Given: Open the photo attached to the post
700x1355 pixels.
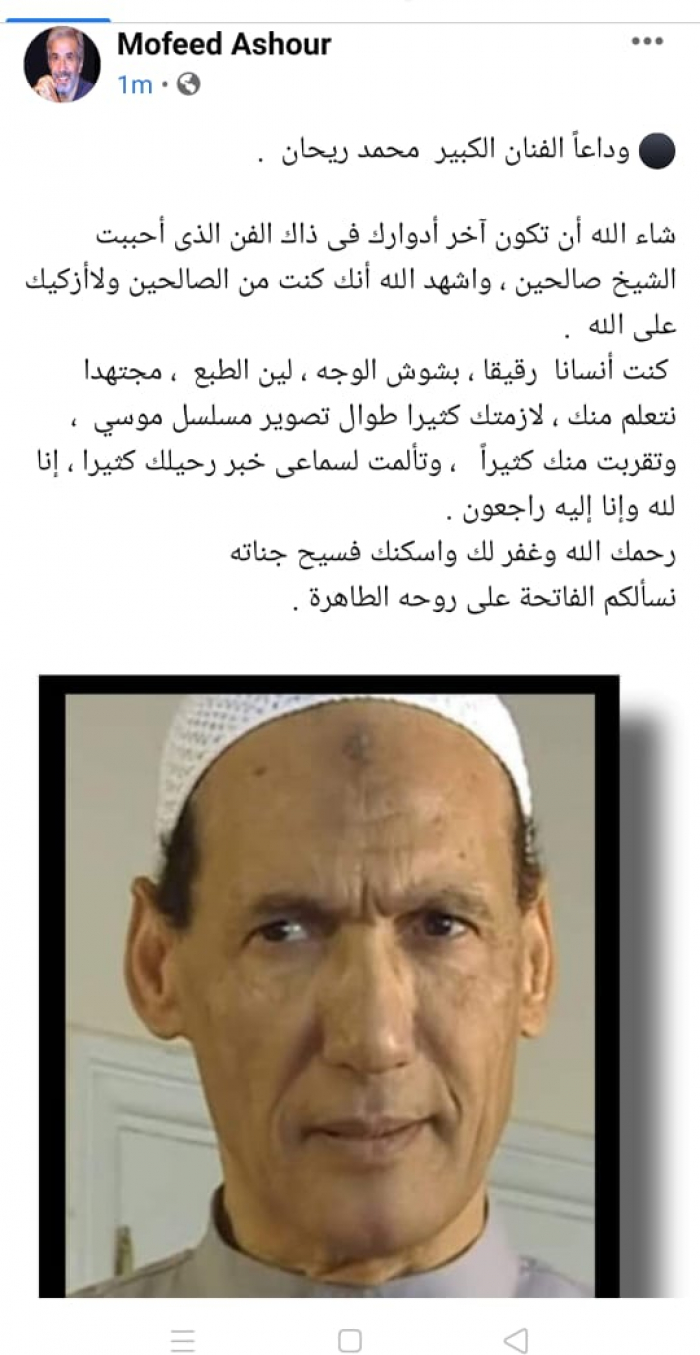Looking at the screenshot, I should pyautogui.click(x=330, y=985).
